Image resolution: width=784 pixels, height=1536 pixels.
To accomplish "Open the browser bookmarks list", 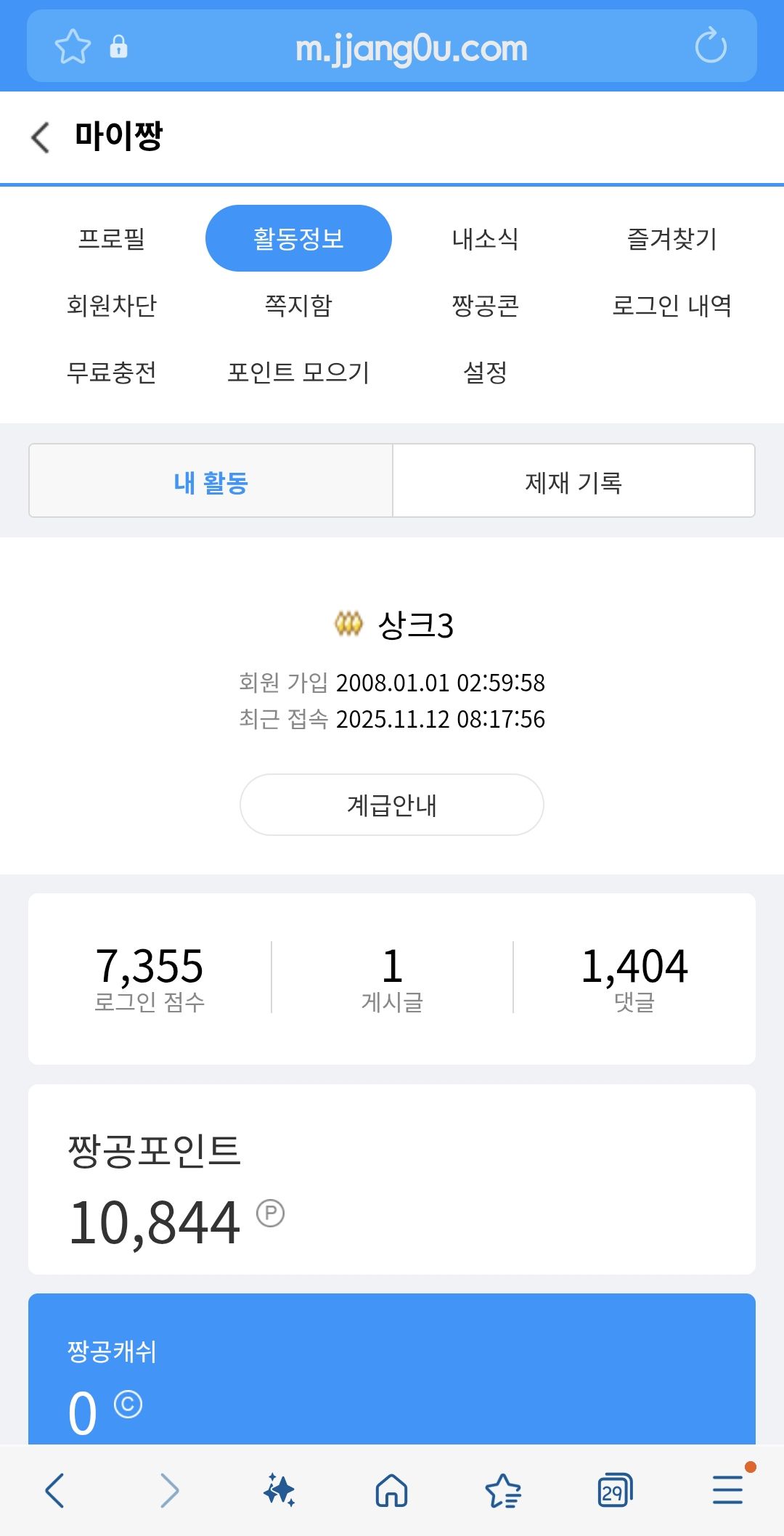I will click(x=503, y=1490).
